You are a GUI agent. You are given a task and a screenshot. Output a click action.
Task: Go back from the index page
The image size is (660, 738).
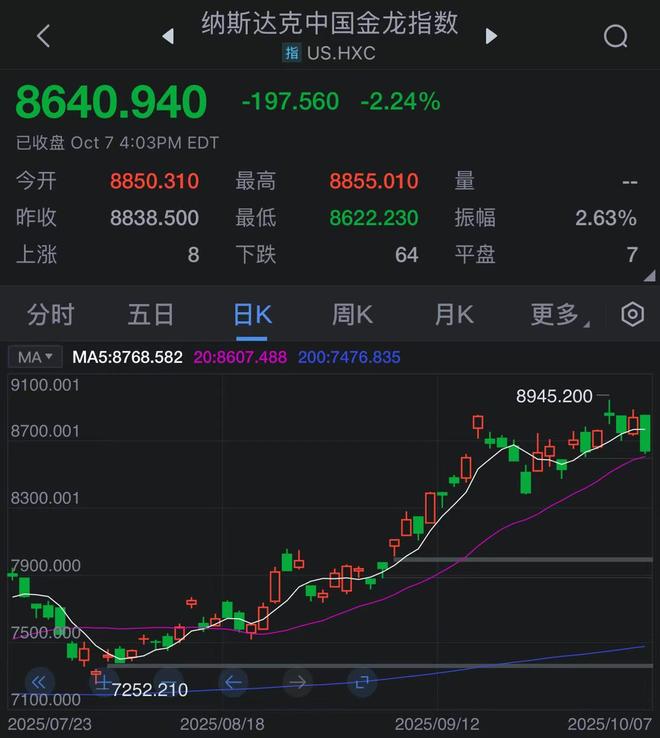coord(43,37)
